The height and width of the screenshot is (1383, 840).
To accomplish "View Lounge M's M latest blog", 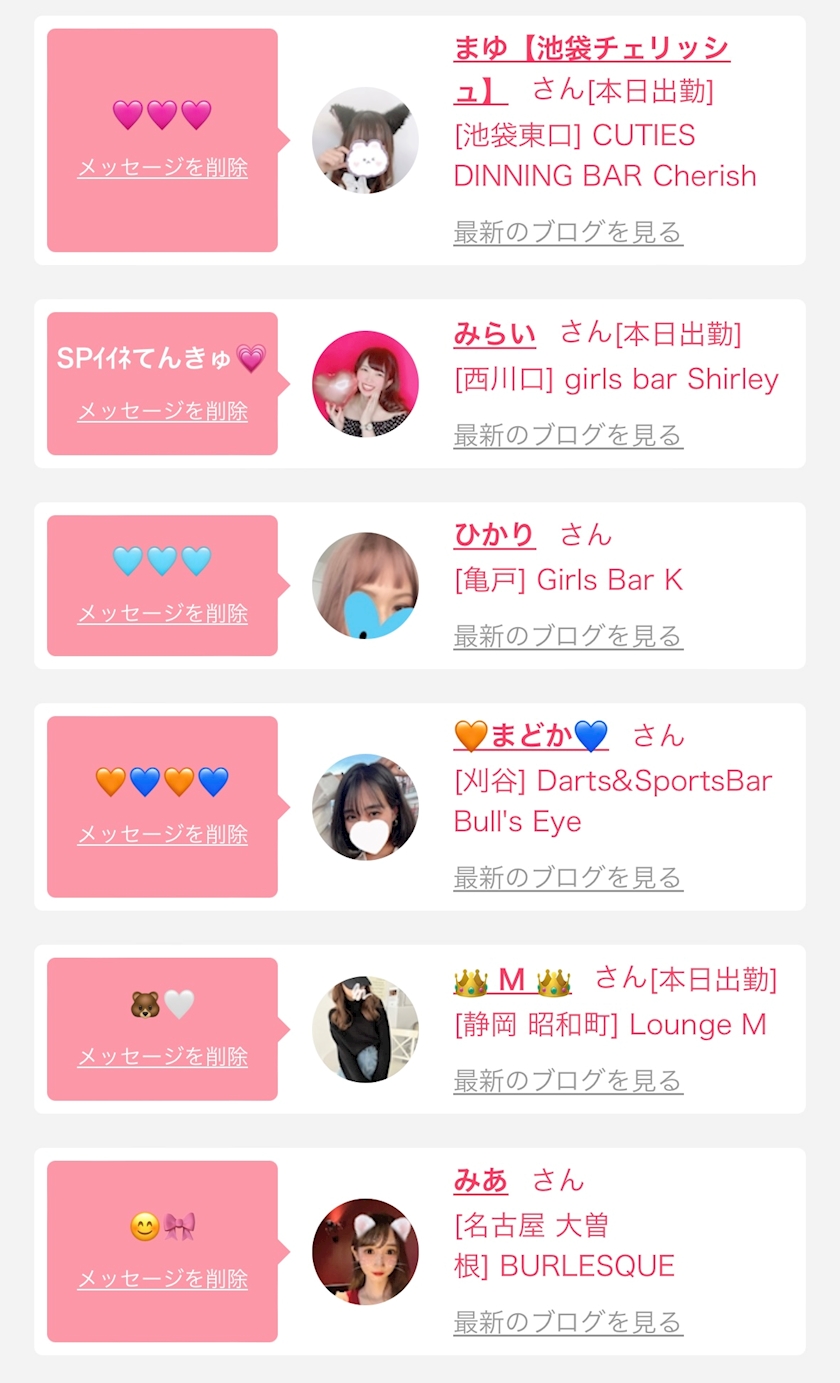I will (x=568, y=1081).
